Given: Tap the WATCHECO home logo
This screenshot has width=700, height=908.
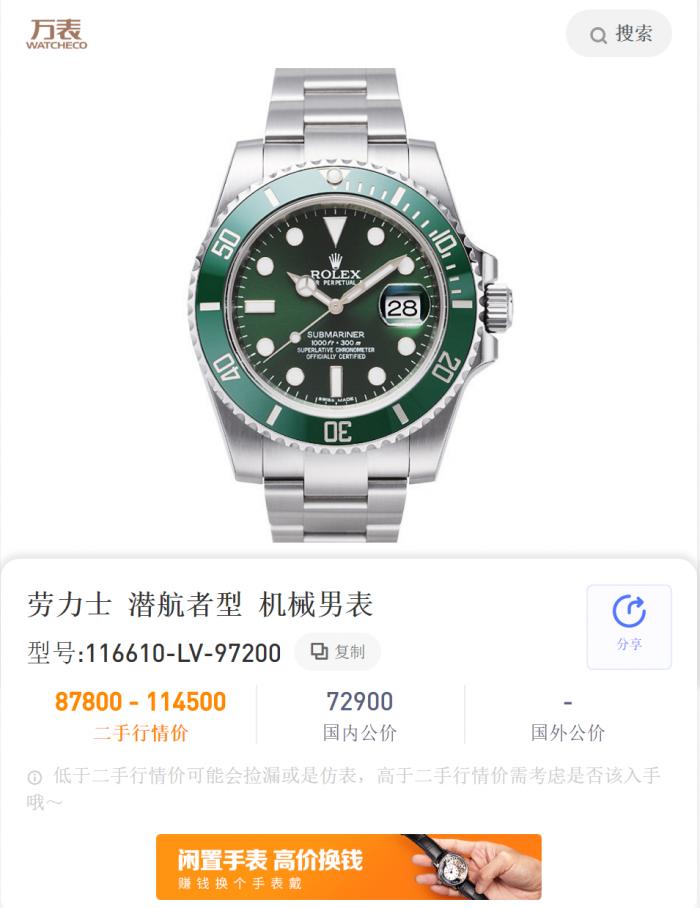Looking at the screenshot, I should [x=56, y=34].
